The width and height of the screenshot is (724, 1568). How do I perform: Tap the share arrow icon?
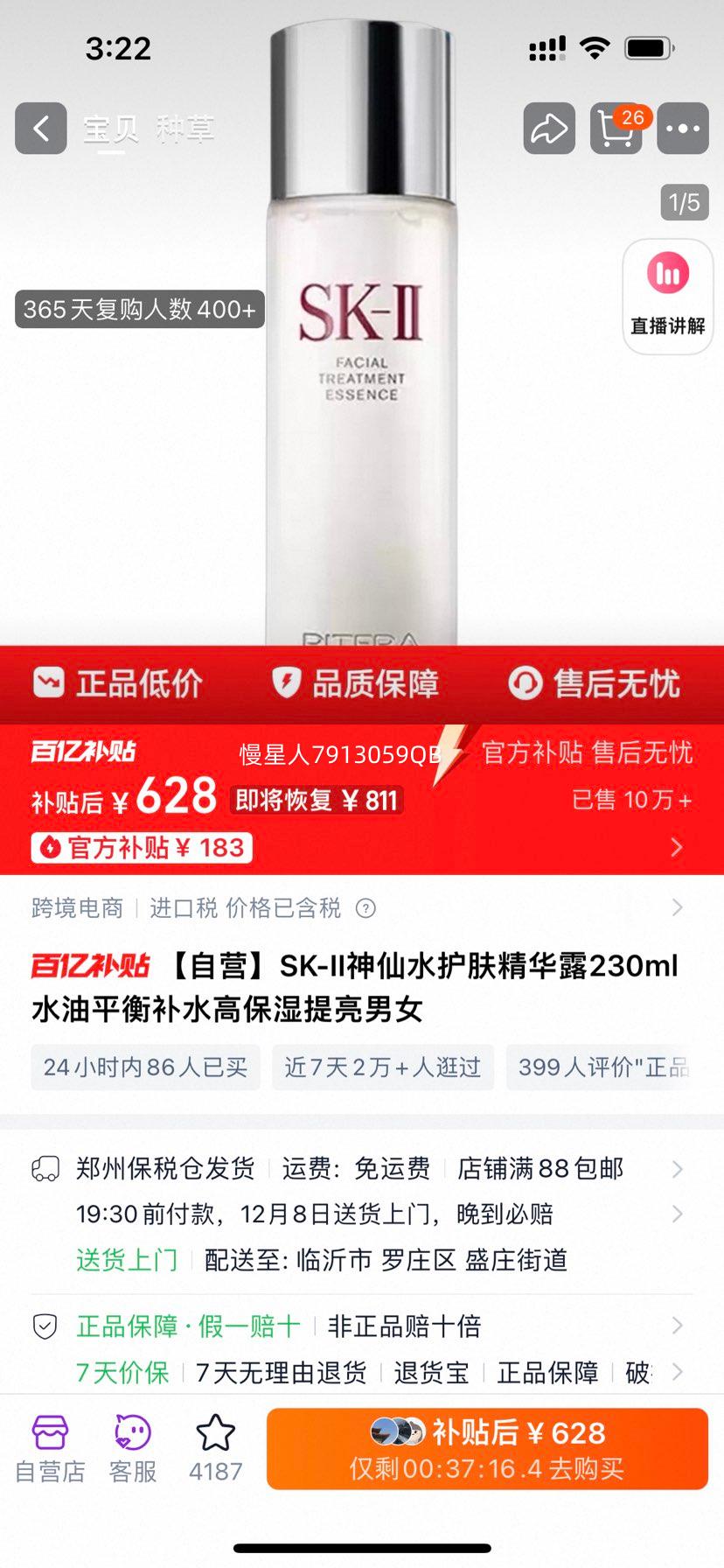point(548,129)
